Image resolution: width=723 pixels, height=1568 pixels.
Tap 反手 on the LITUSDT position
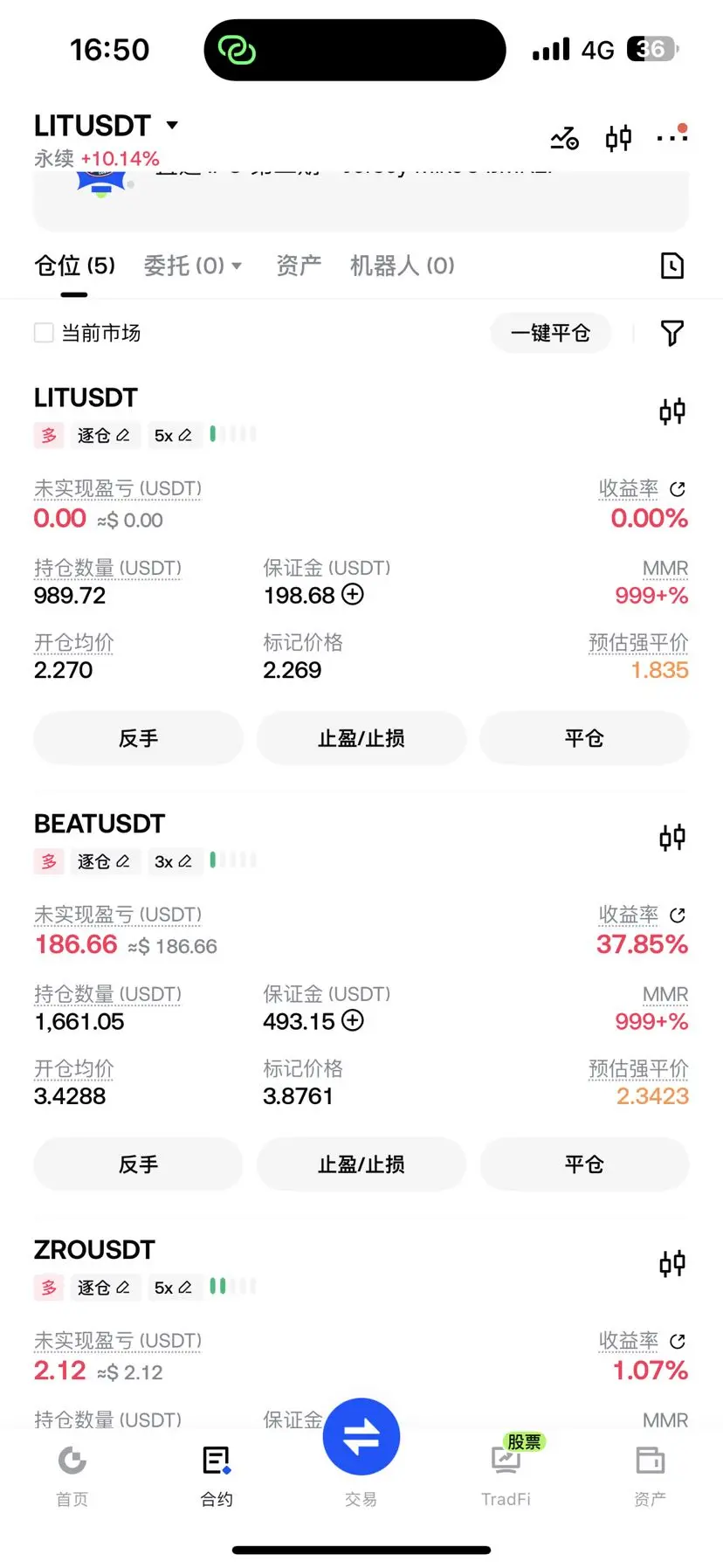[x=138, y=738]
